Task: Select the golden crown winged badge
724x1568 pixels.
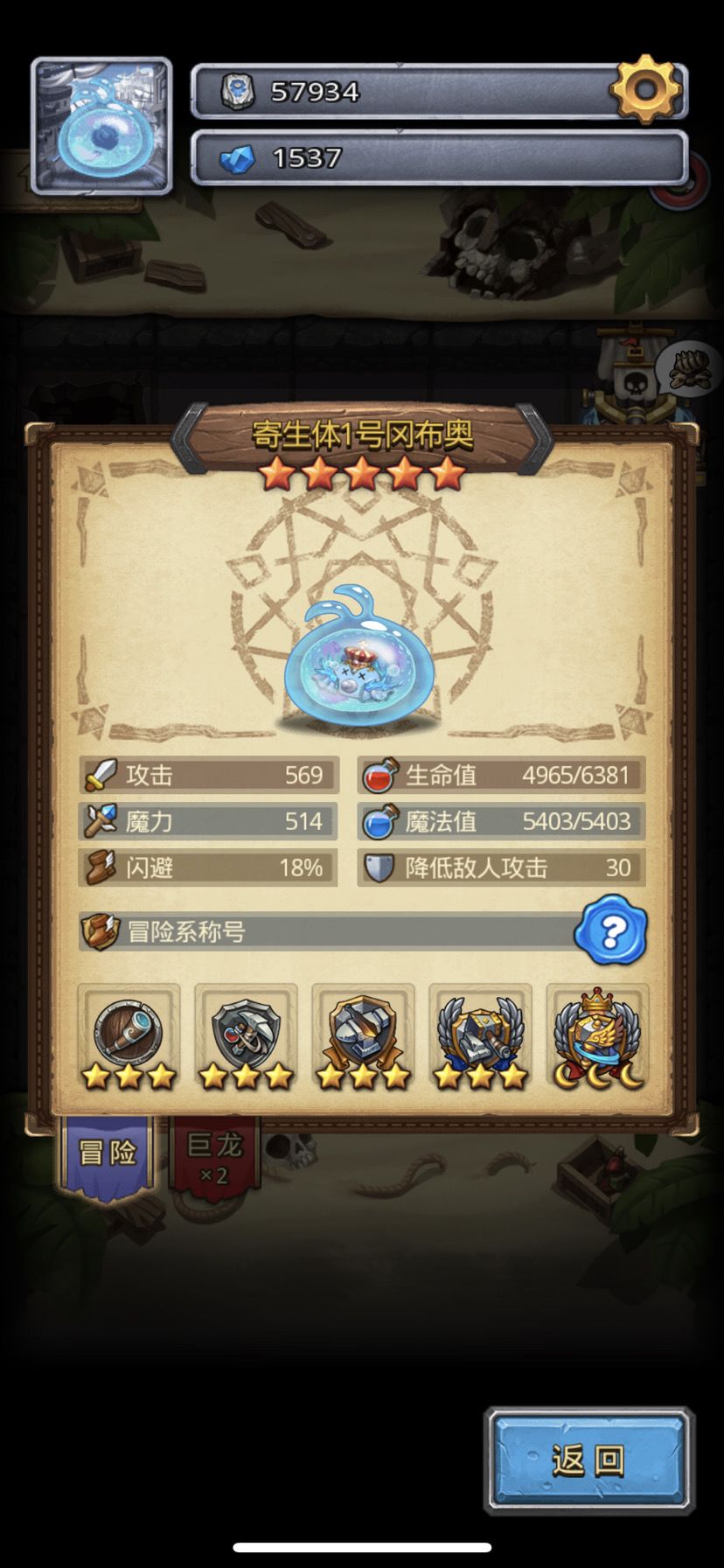Action: (596, 1035)
